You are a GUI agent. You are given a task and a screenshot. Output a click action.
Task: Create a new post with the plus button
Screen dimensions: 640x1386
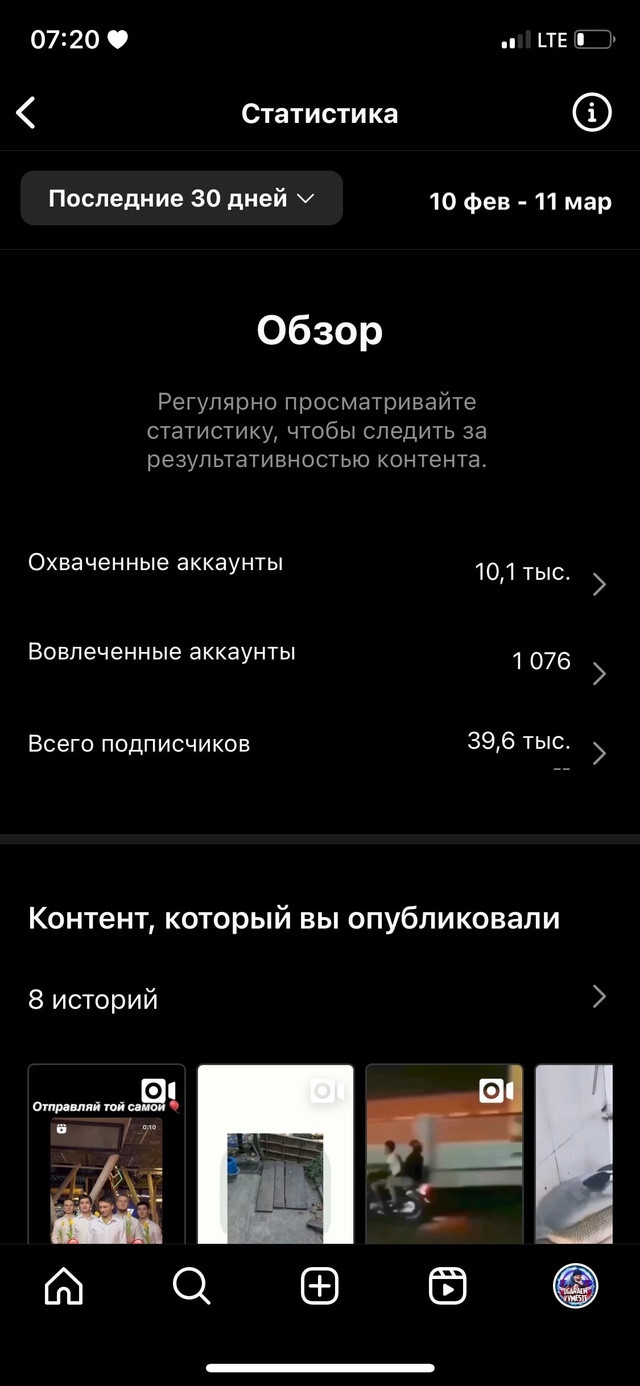tap(320, 1286)
